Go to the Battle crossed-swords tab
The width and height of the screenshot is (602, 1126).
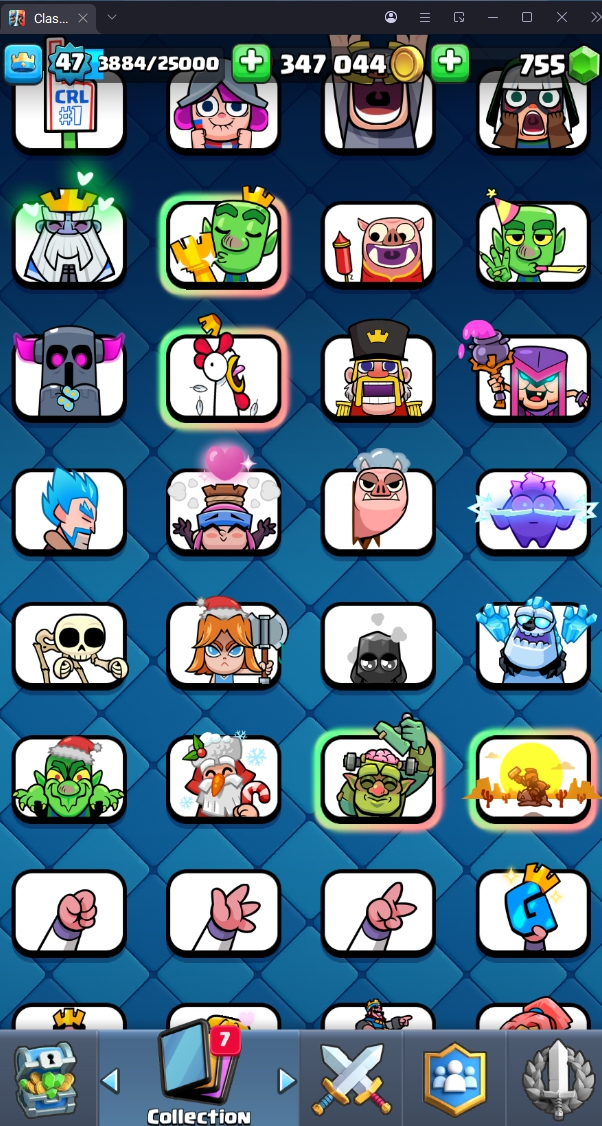[350, 1078]
